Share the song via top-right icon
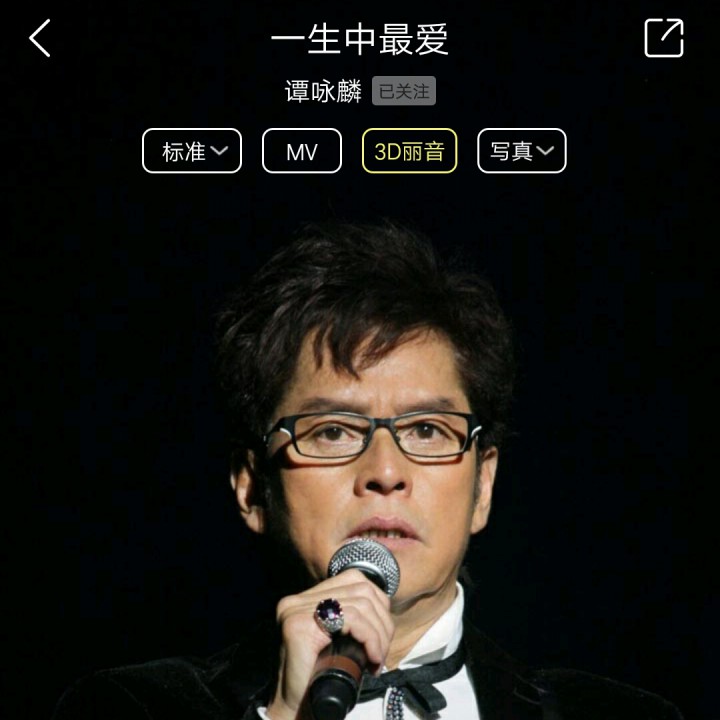Screen dimensions: 720x720 pyautogui.click(x=664, y=38)
